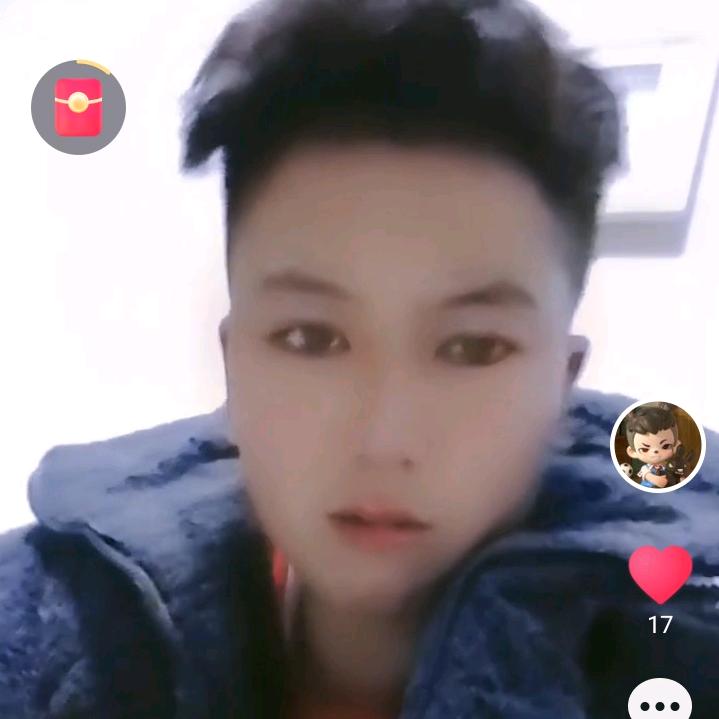The width and height of the screenshot is (719, 719).
Task: Like this video with the heart
Action: 660,574
